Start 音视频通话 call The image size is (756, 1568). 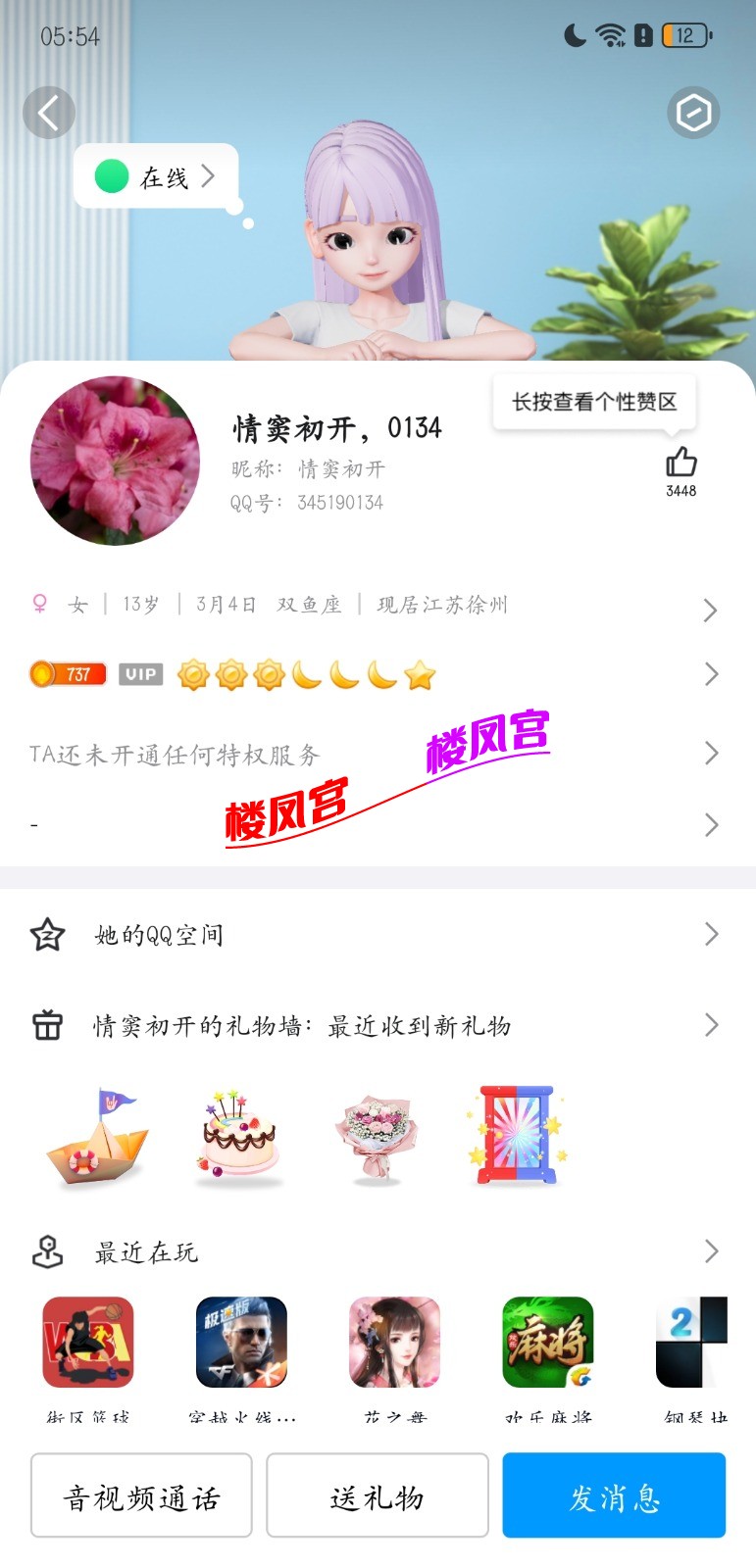coord(141,1495)
